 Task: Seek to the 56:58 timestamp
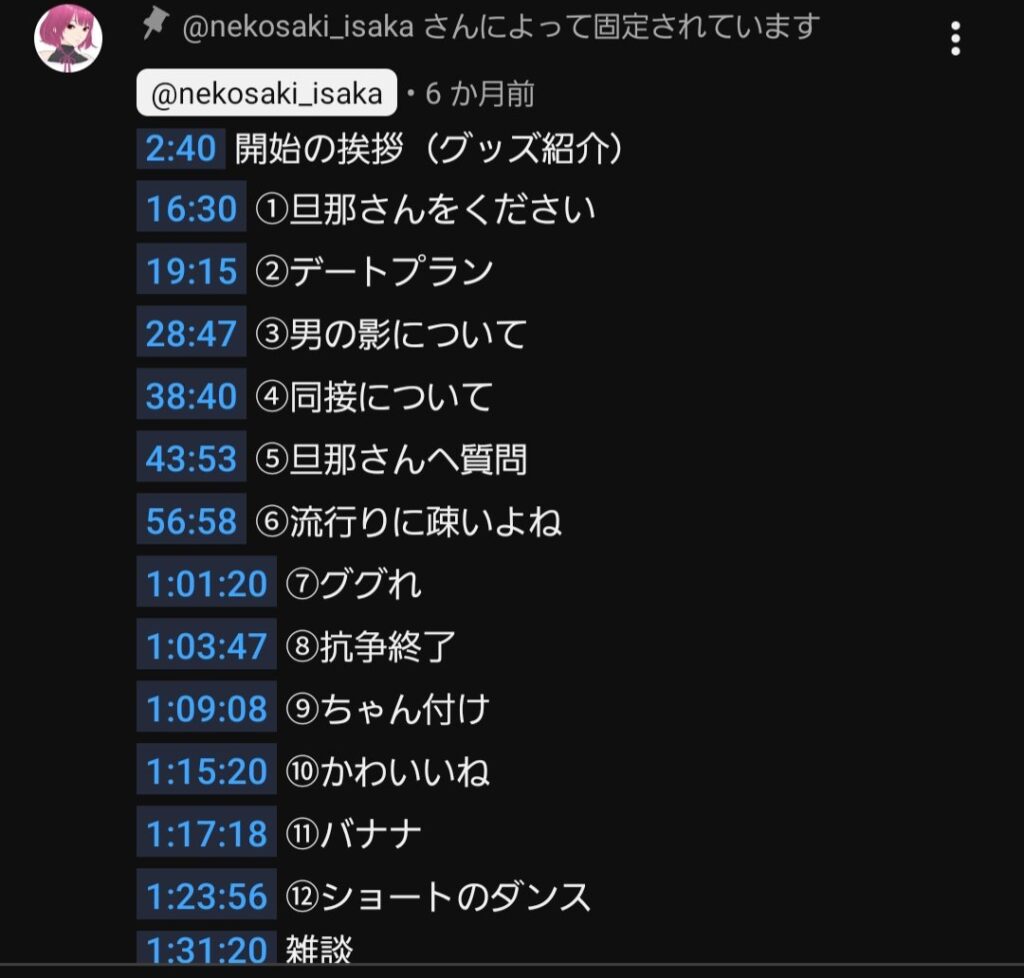coord(191,521)
